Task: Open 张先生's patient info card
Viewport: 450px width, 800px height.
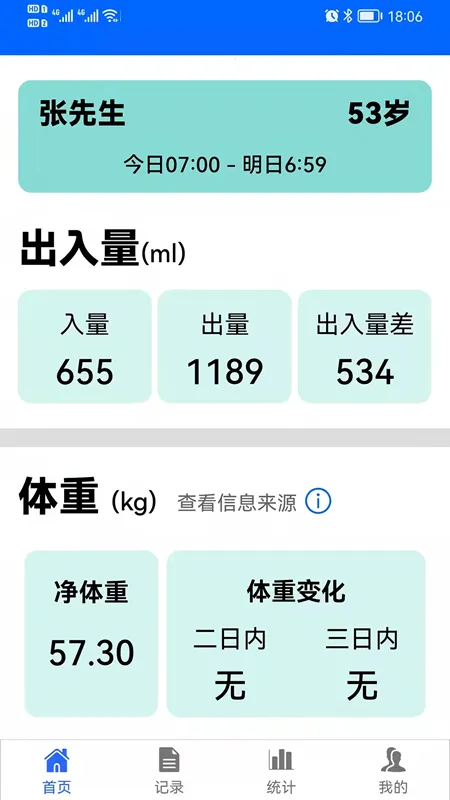Action: [225, 136]
